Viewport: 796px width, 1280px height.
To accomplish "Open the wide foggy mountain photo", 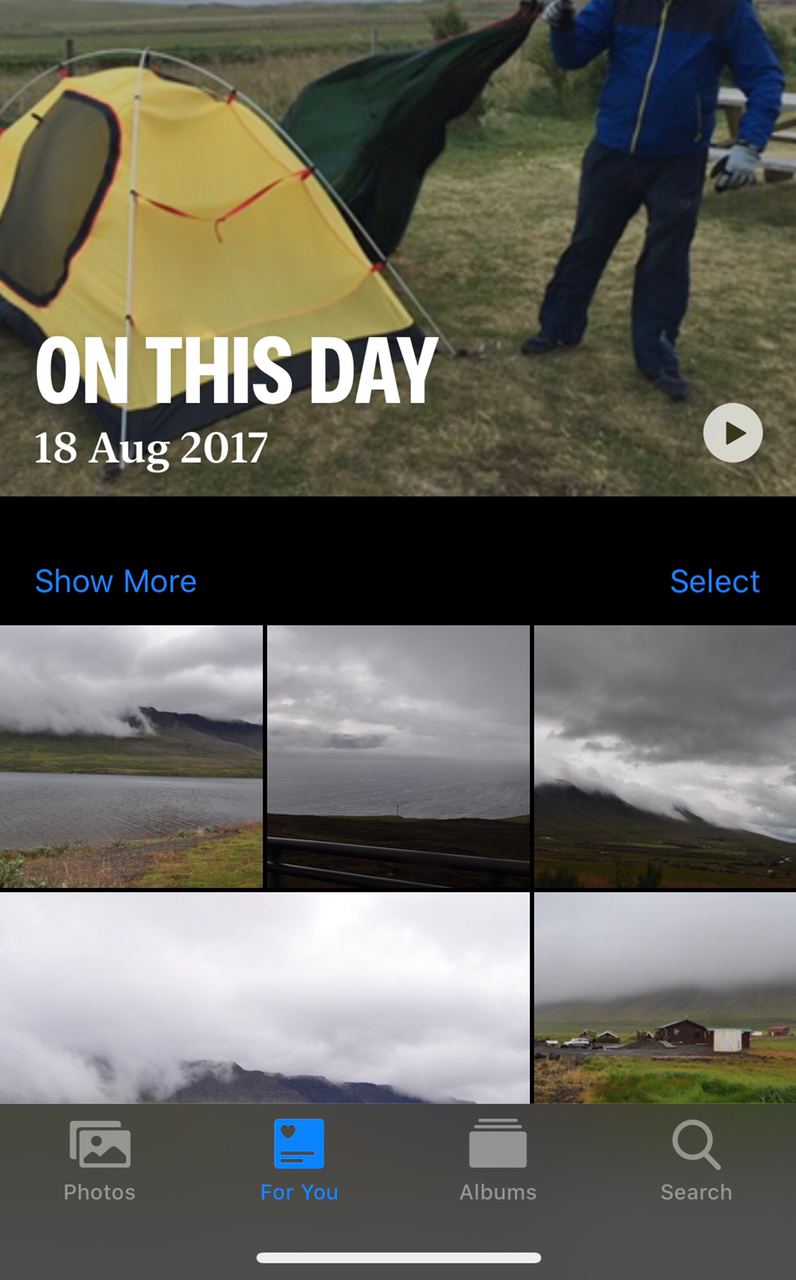I will coord(264,998).
